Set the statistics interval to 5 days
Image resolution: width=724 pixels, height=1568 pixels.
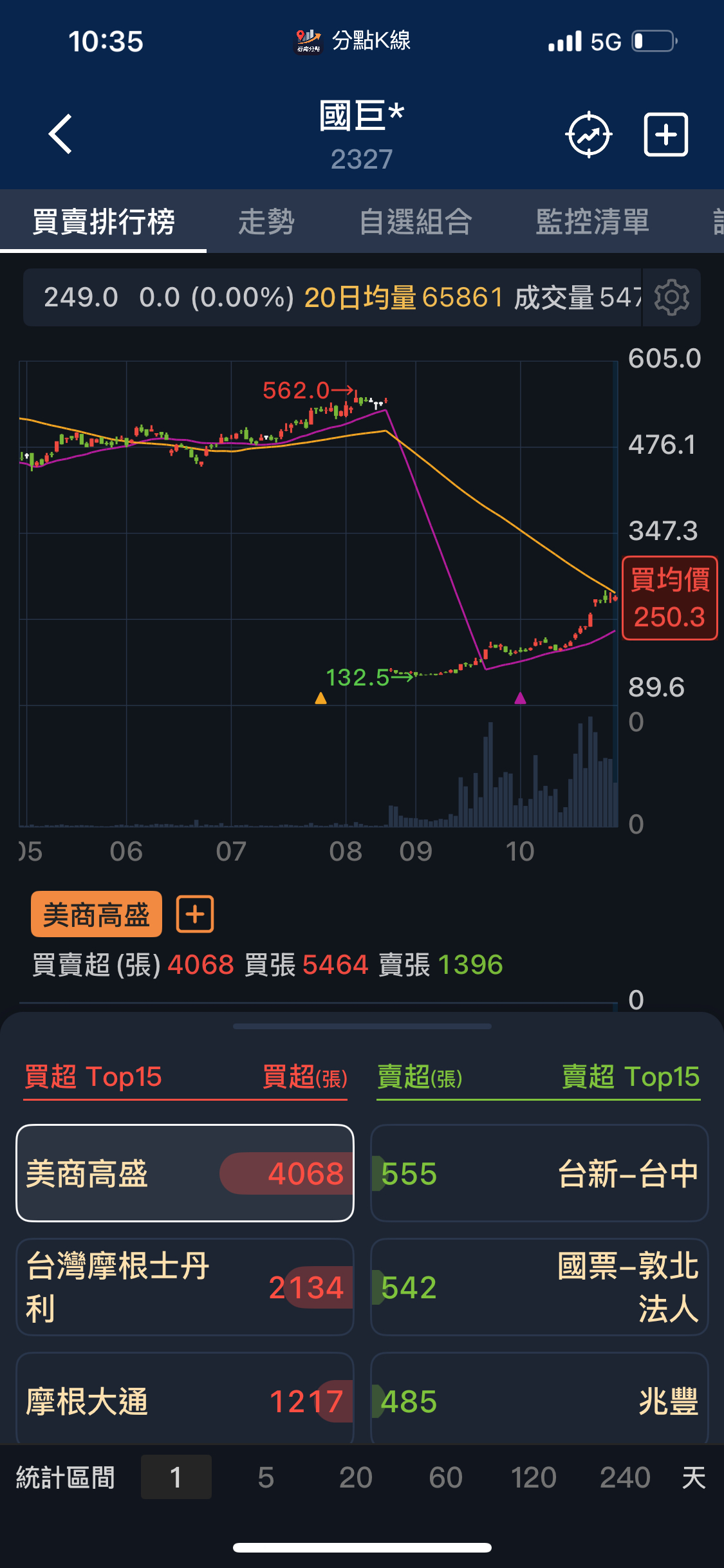[266, 1477]
